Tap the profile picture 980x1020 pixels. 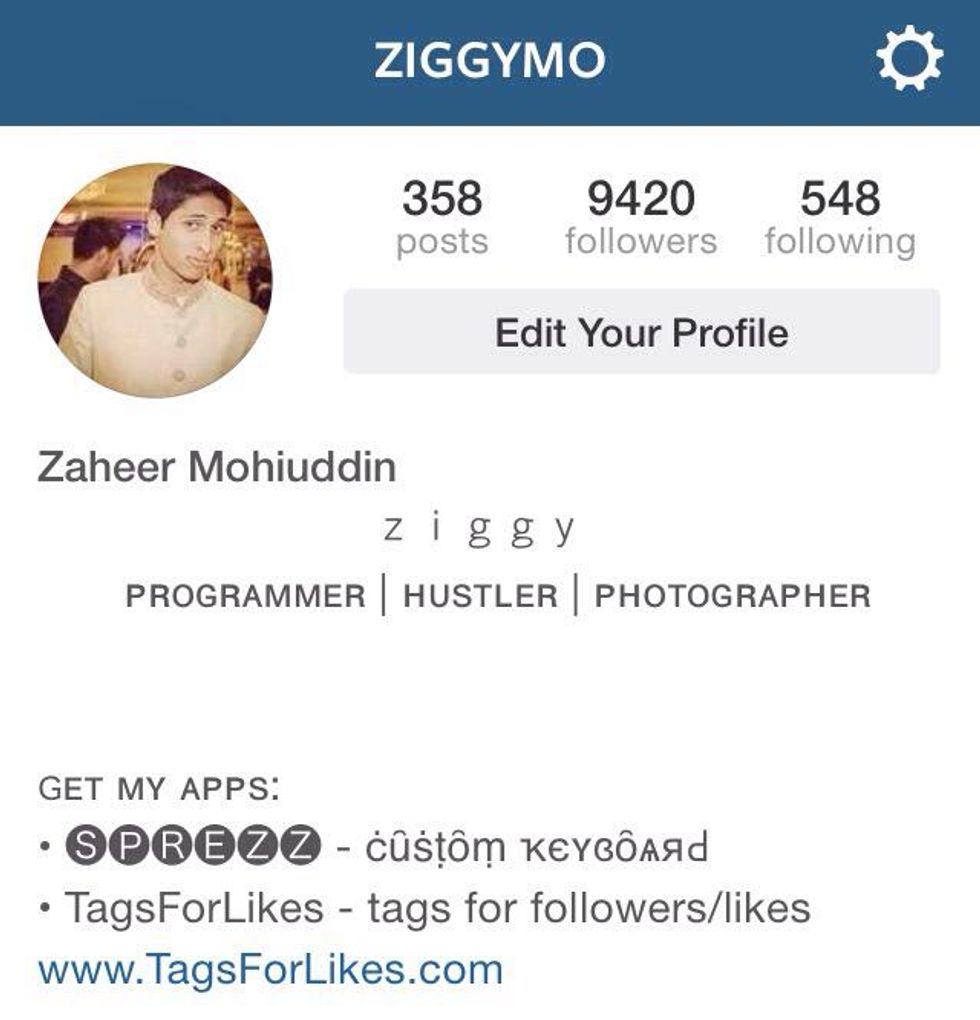pos(155,281)
